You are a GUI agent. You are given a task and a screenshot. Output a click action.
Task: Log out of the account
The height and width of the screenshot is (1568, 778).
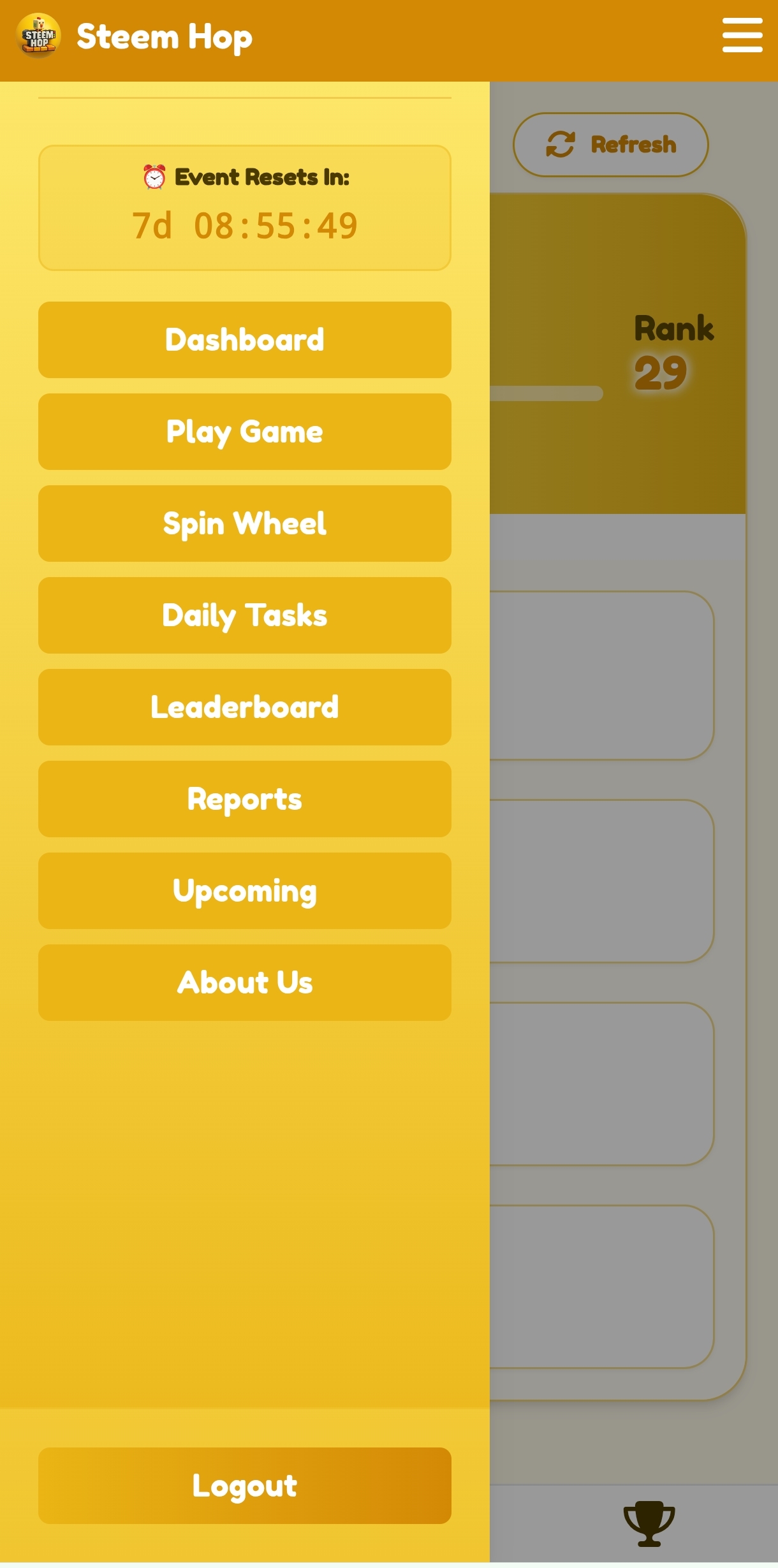(x=245, y=1486)
